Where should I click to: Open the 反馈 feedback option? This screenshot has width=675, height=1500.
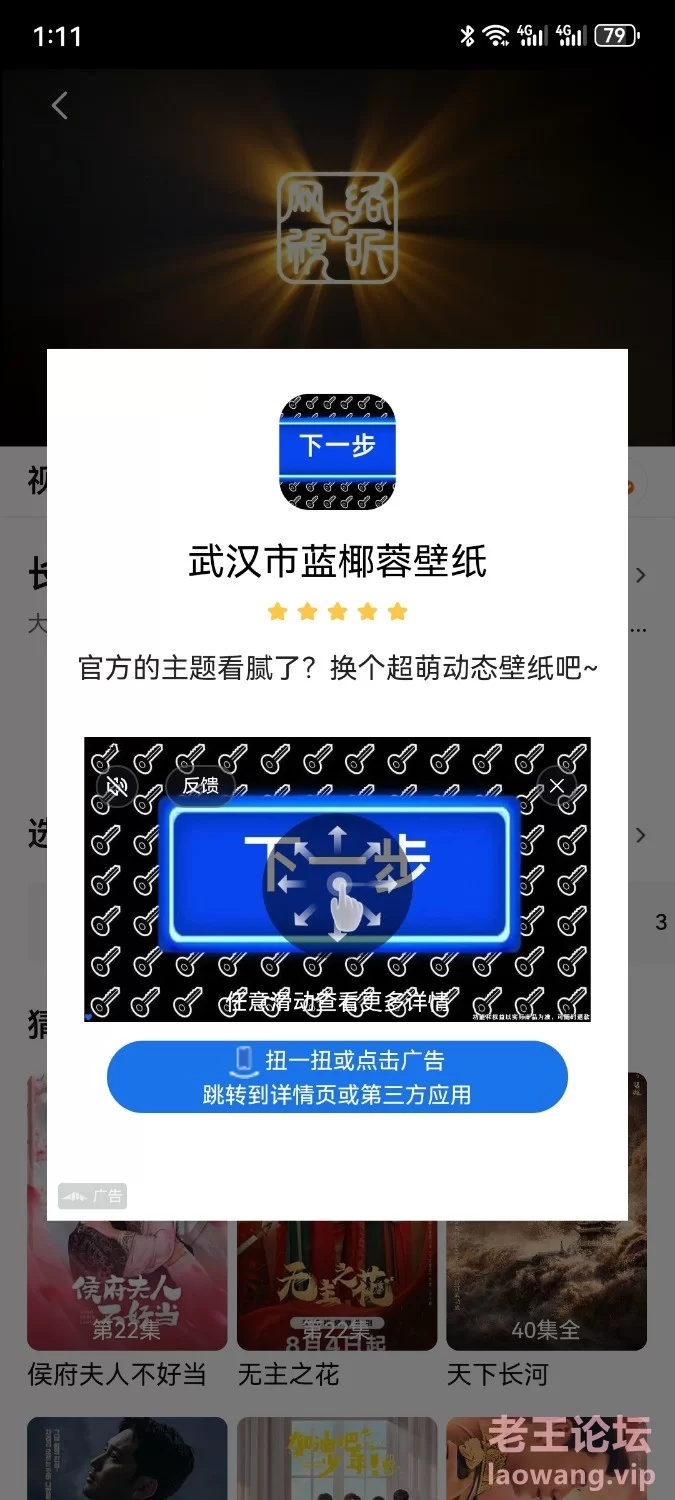point(200,786)
